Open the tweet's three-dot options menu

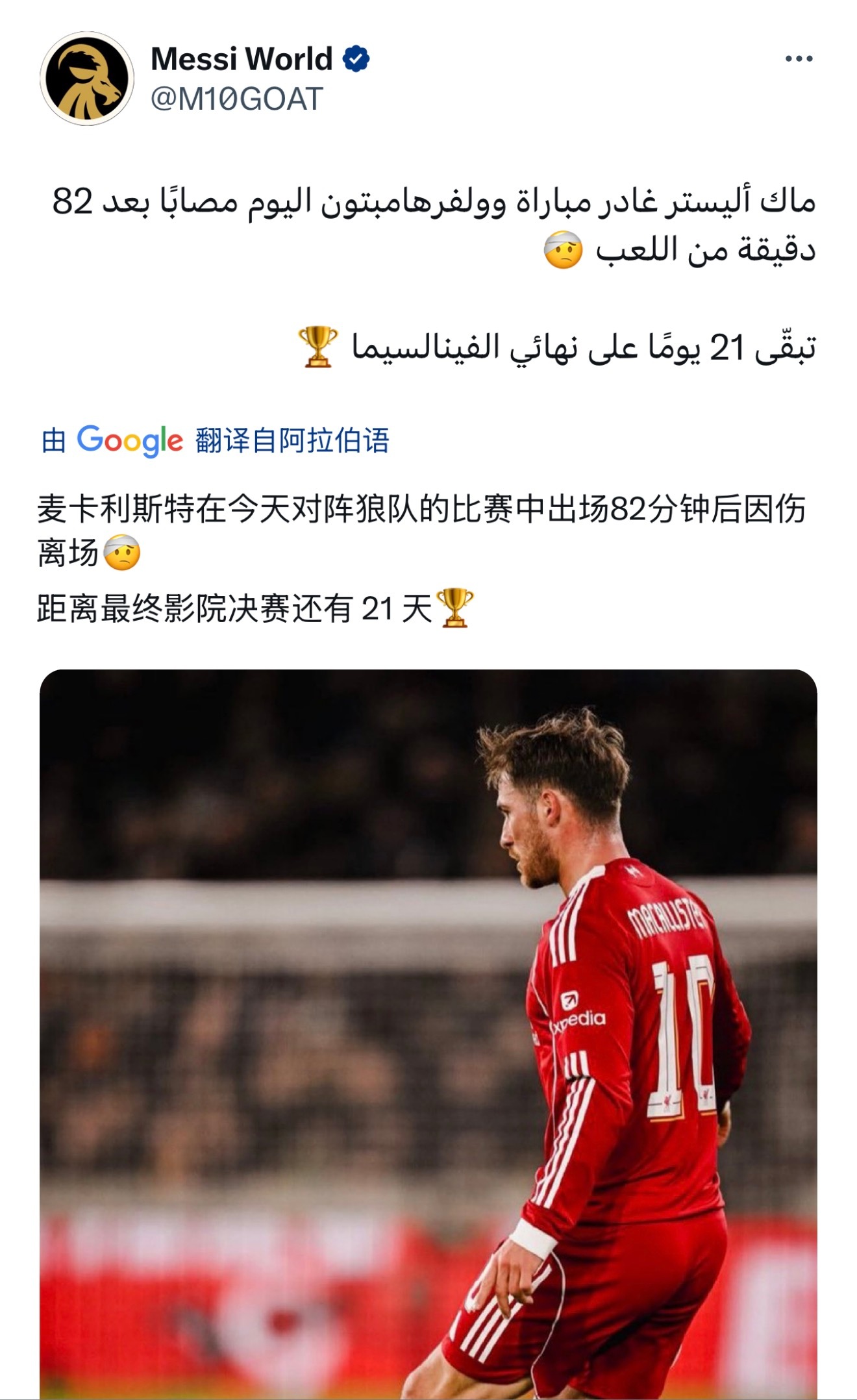[x=799, y=58]
